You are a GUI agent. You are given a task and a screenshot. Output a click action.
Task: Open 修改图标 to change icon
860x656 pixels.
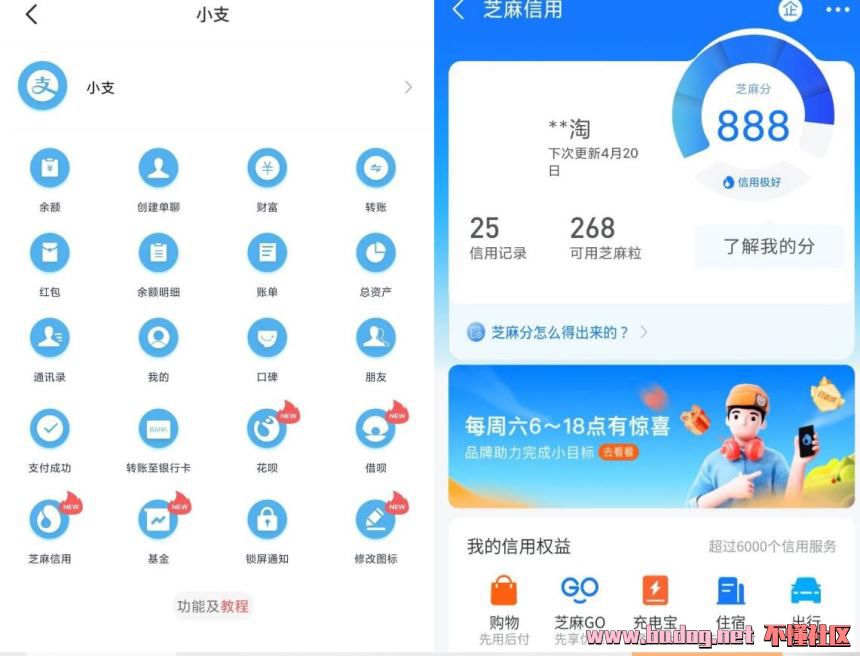click(x=375, y=520)
